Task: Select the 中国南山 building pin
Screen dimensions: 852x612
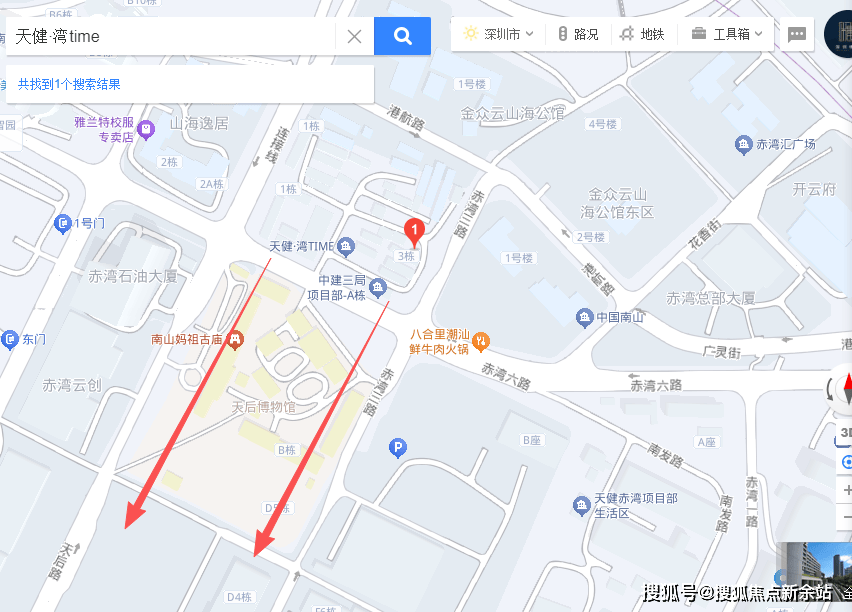Action: tap(584, 318)
